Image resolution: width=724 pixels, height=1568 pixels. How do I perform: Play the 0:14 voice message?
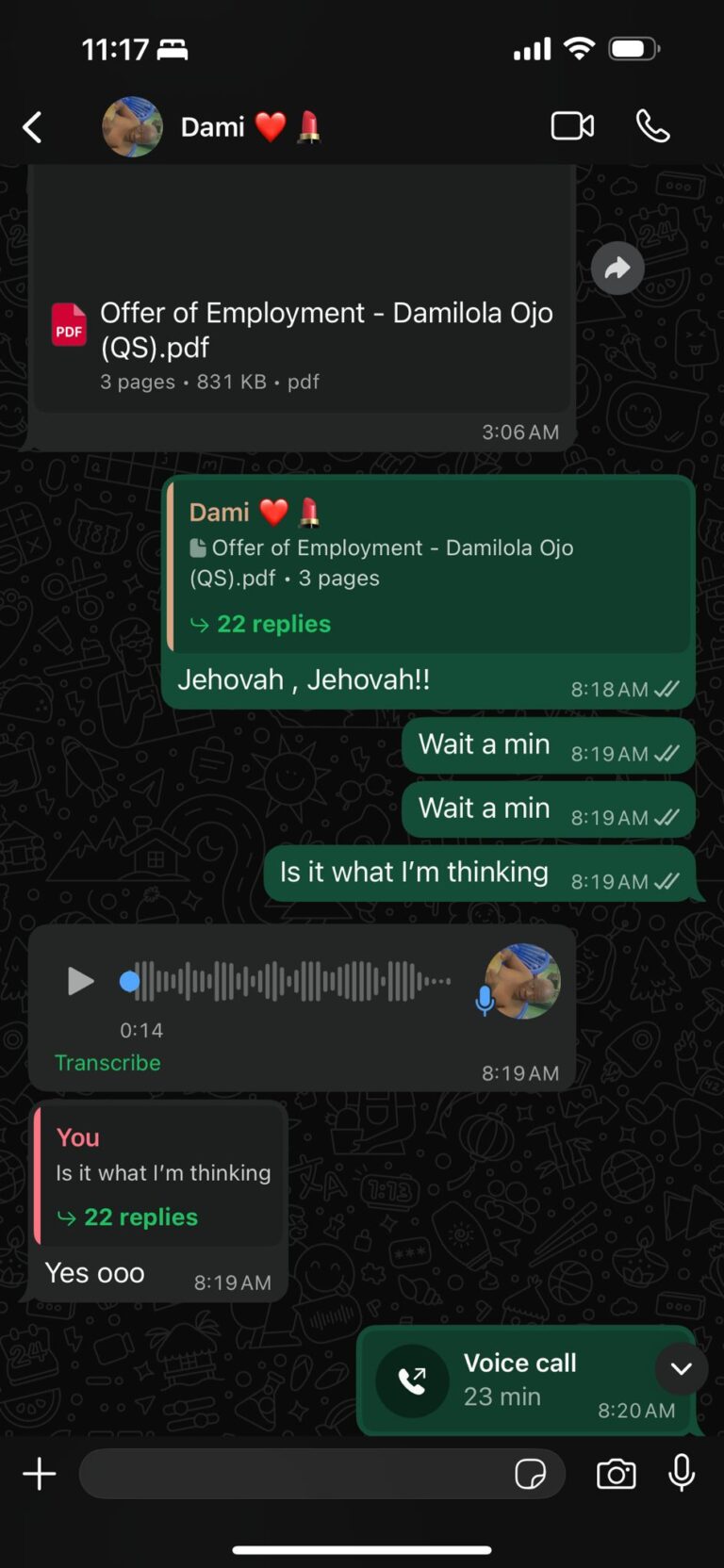(x=81, y=982)
